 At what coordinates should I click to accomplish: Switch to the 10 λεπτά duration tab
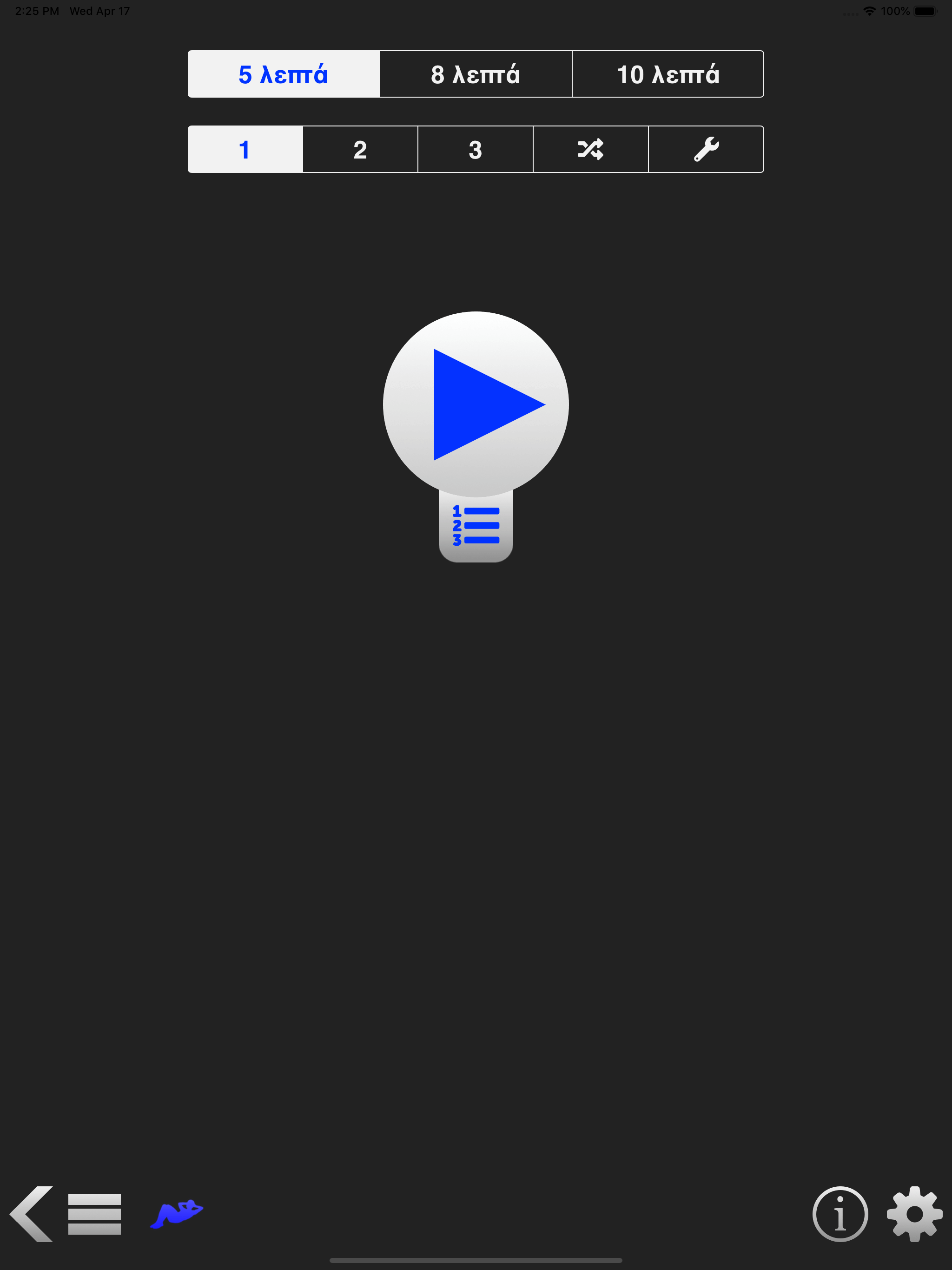pyautogui.click(x=668, y=73)
